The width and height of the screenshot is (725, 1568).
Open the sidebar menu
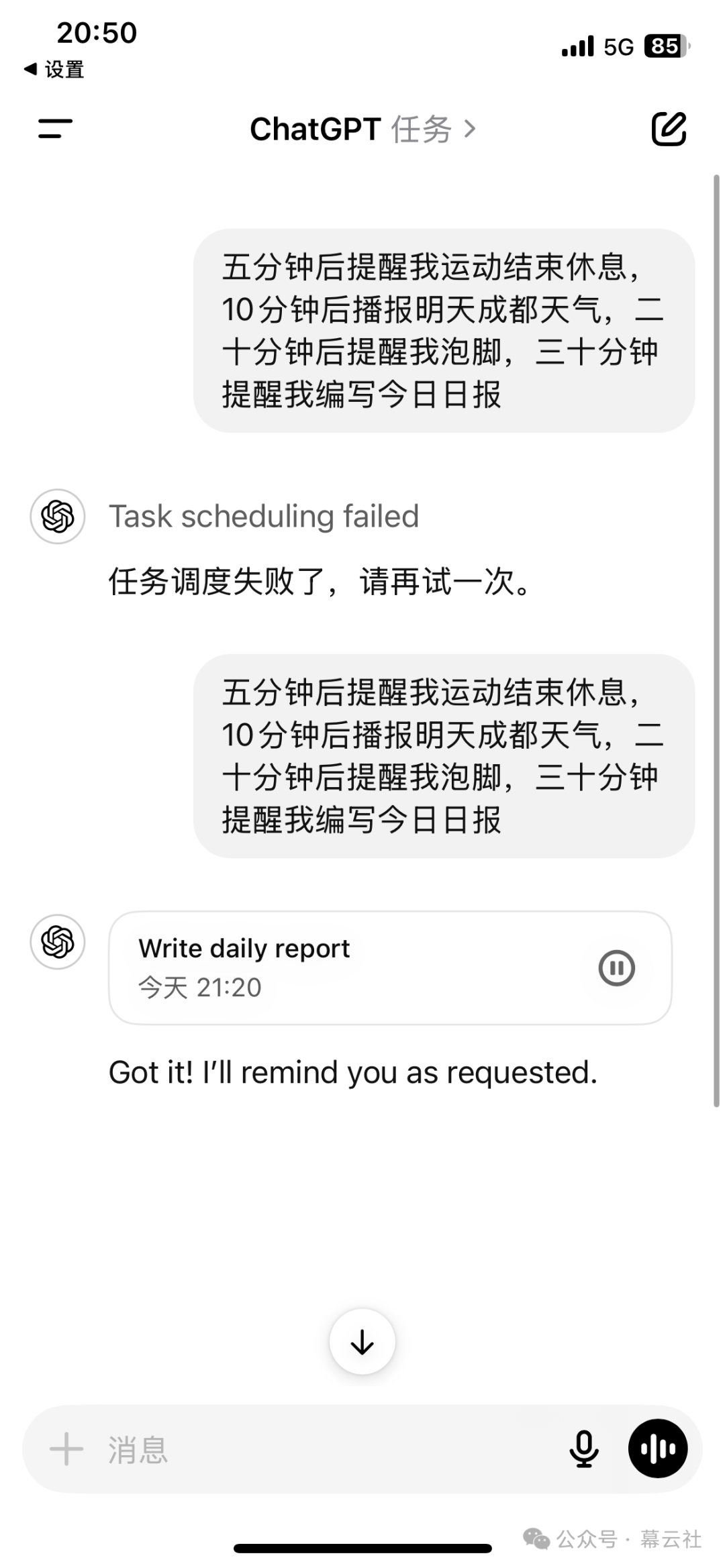click(x=55, y=129)
